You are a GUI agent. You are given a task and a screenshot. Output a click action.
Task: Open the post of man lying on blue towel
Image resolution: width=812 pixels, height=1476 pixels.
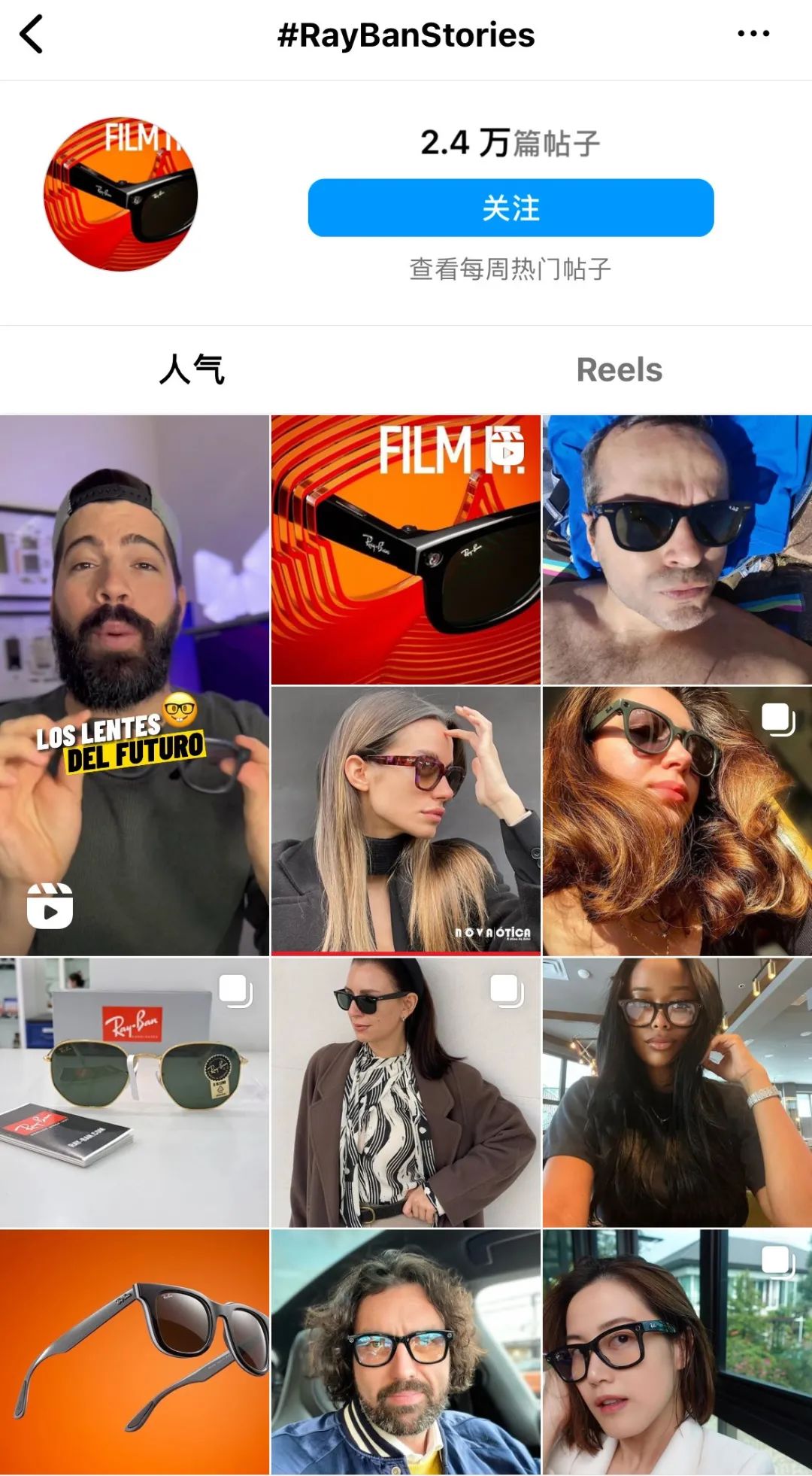coord(677,549)
